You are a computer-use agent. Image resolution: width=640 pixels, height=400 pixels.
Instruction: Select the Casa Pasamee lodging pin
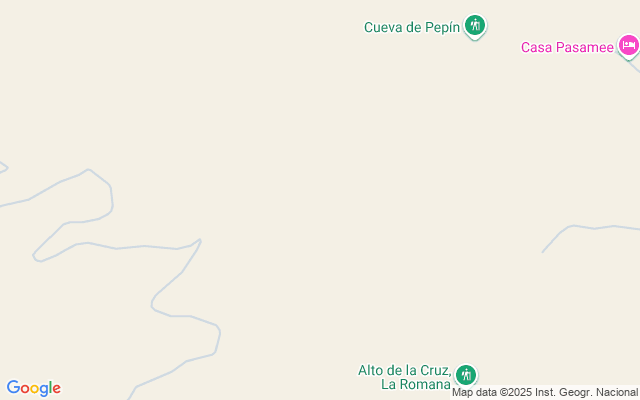pyautogui.click(x=628, y=46)
